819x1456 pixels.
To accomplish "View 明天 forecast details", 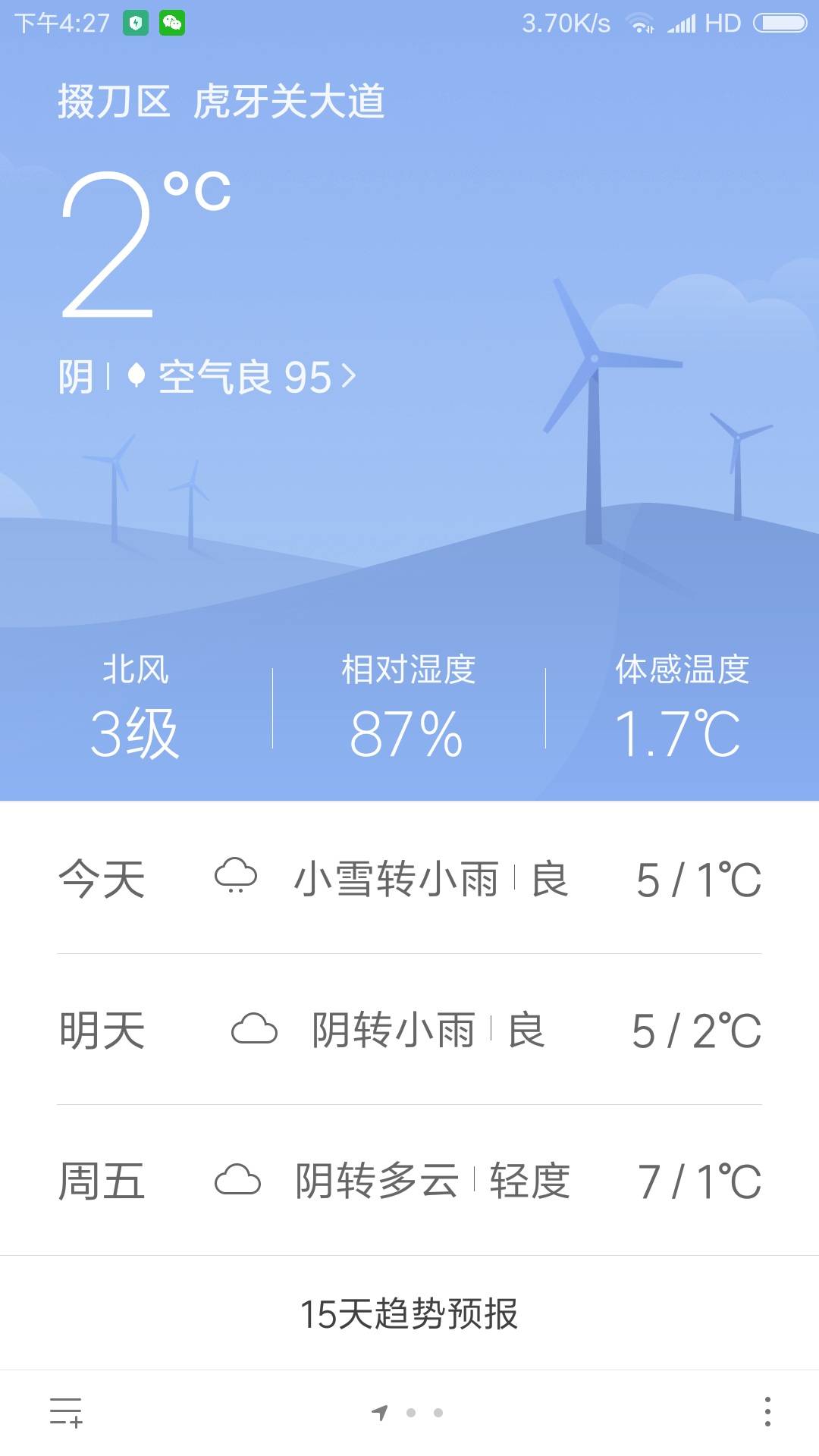I will (x=409, y=1030).
